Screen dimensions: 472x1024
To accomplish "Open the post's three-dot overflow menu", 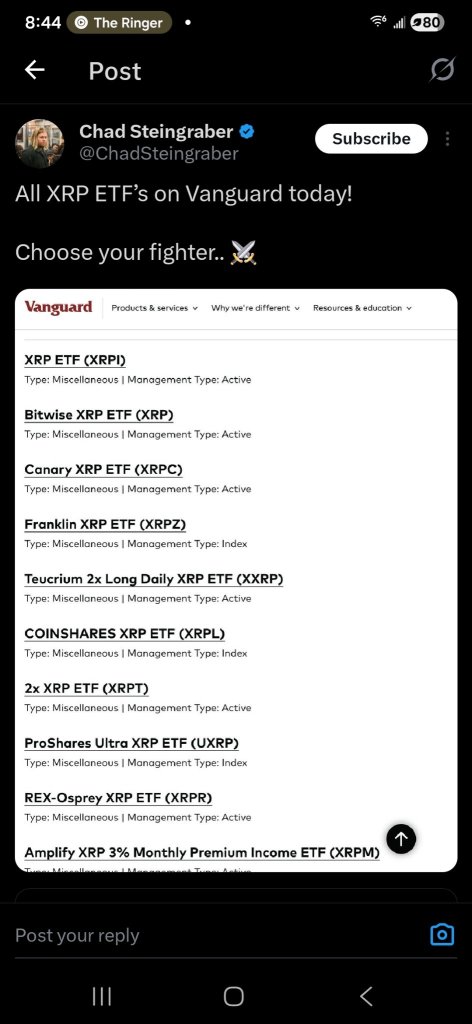I will coord(447,139).
